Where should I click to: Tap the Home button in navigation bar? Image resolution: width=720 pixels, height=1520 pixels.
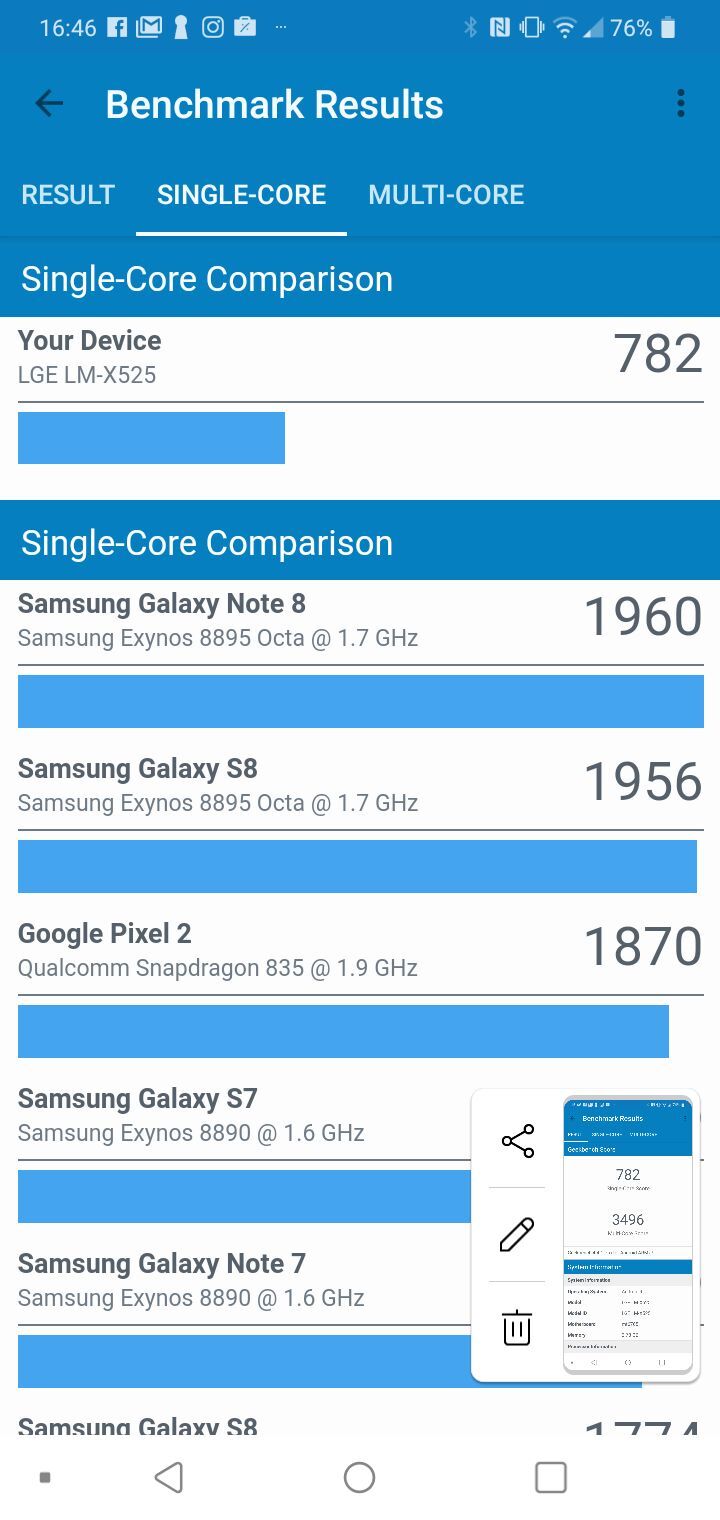click(360, 1477)
